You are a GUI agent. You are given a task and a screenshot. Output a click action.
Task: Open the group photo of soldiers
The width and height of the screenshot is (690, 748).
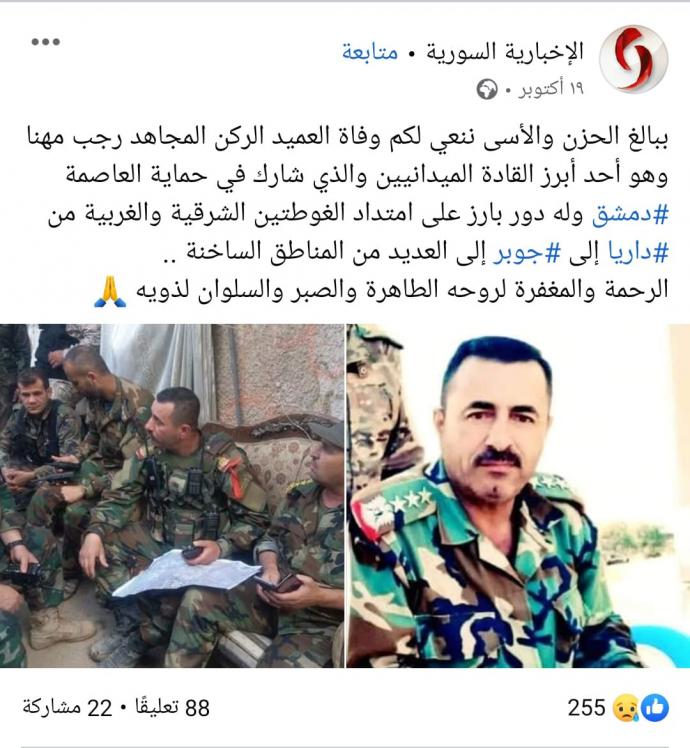click(172, 495)
